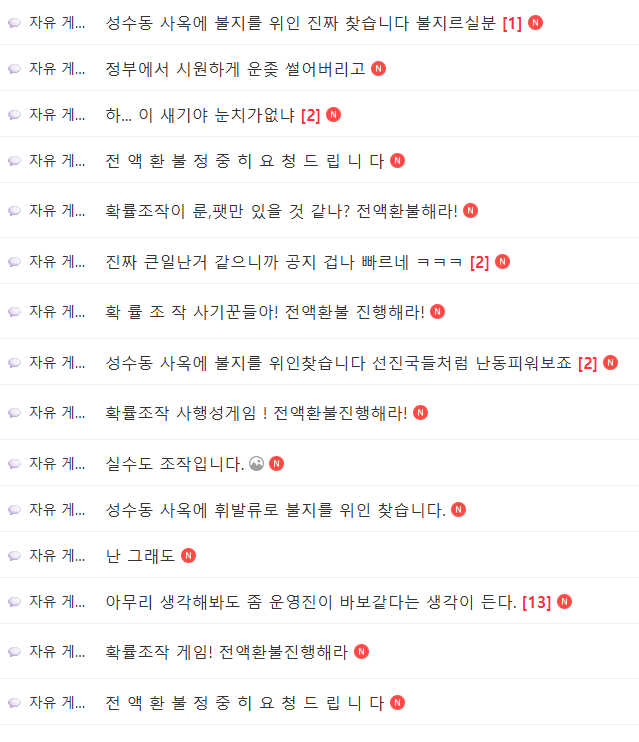Open post '진짜 큰일난거 같으니까 공지 겁나 빠르네'
This screenshot has height=742, width=639.
tap(284, 262)
